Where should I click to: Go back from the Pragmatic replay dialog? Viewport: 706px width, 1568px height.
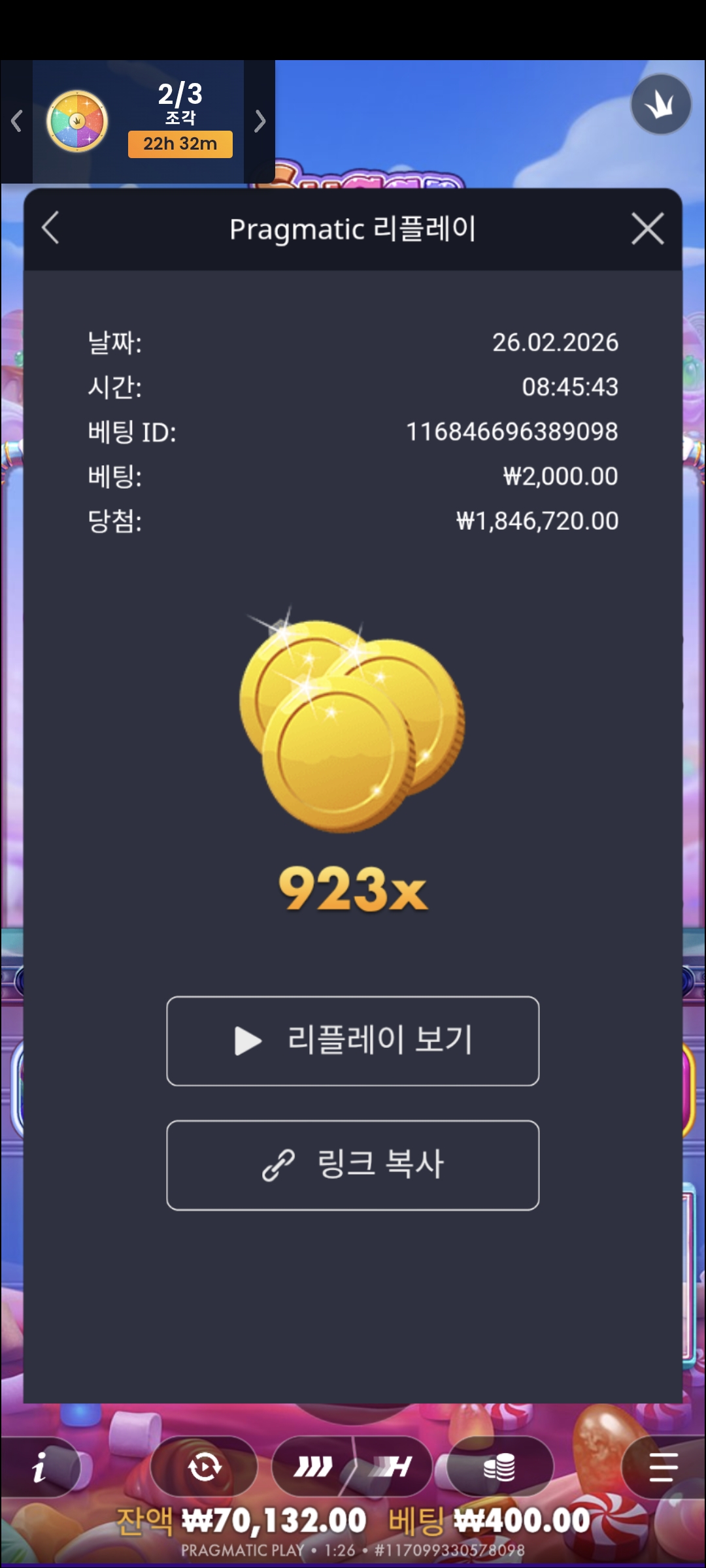(50, 228)
